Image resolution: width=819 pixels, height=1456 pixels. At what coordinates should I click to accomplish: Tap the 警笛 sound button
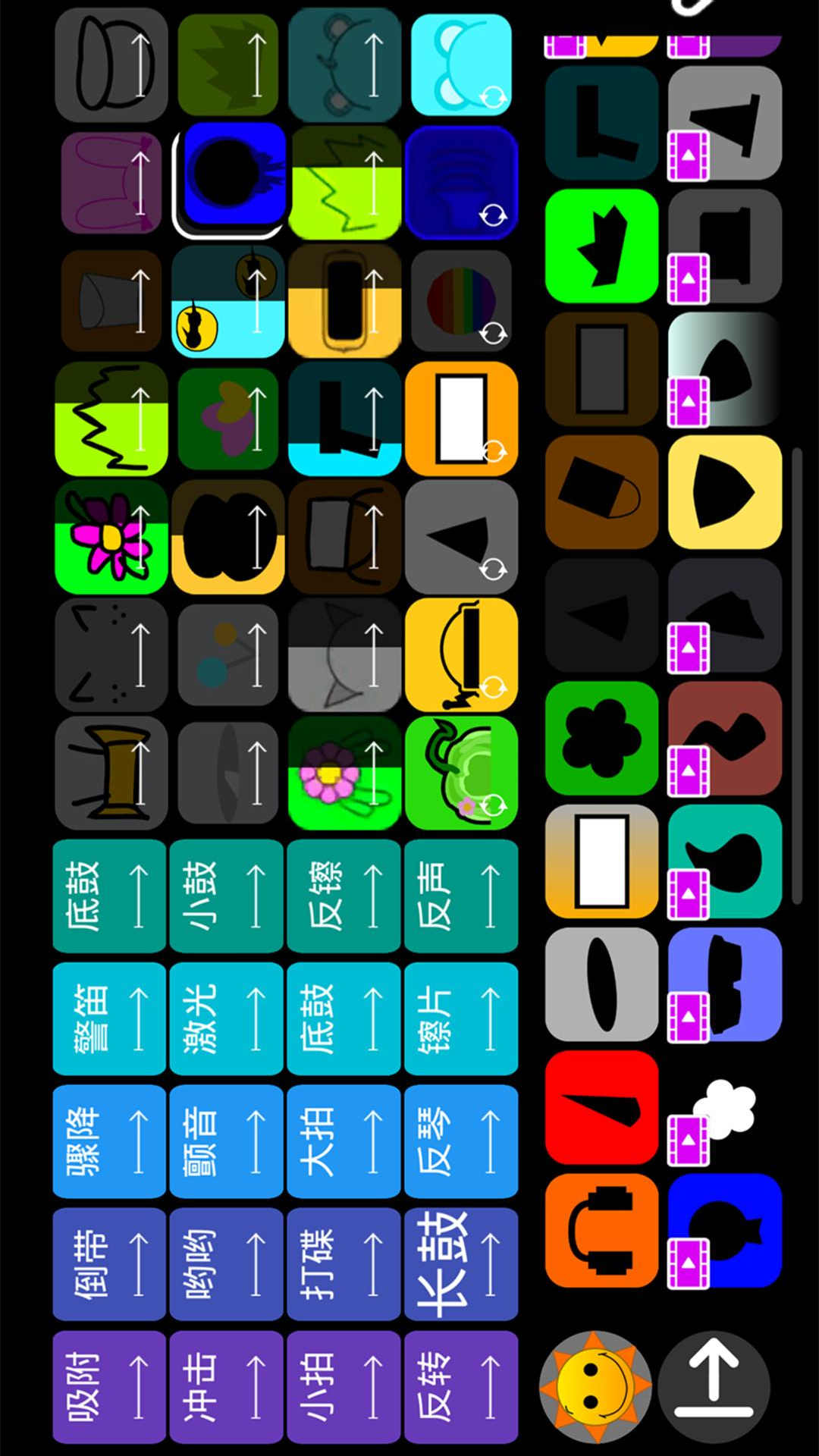tap(109, 1018)
